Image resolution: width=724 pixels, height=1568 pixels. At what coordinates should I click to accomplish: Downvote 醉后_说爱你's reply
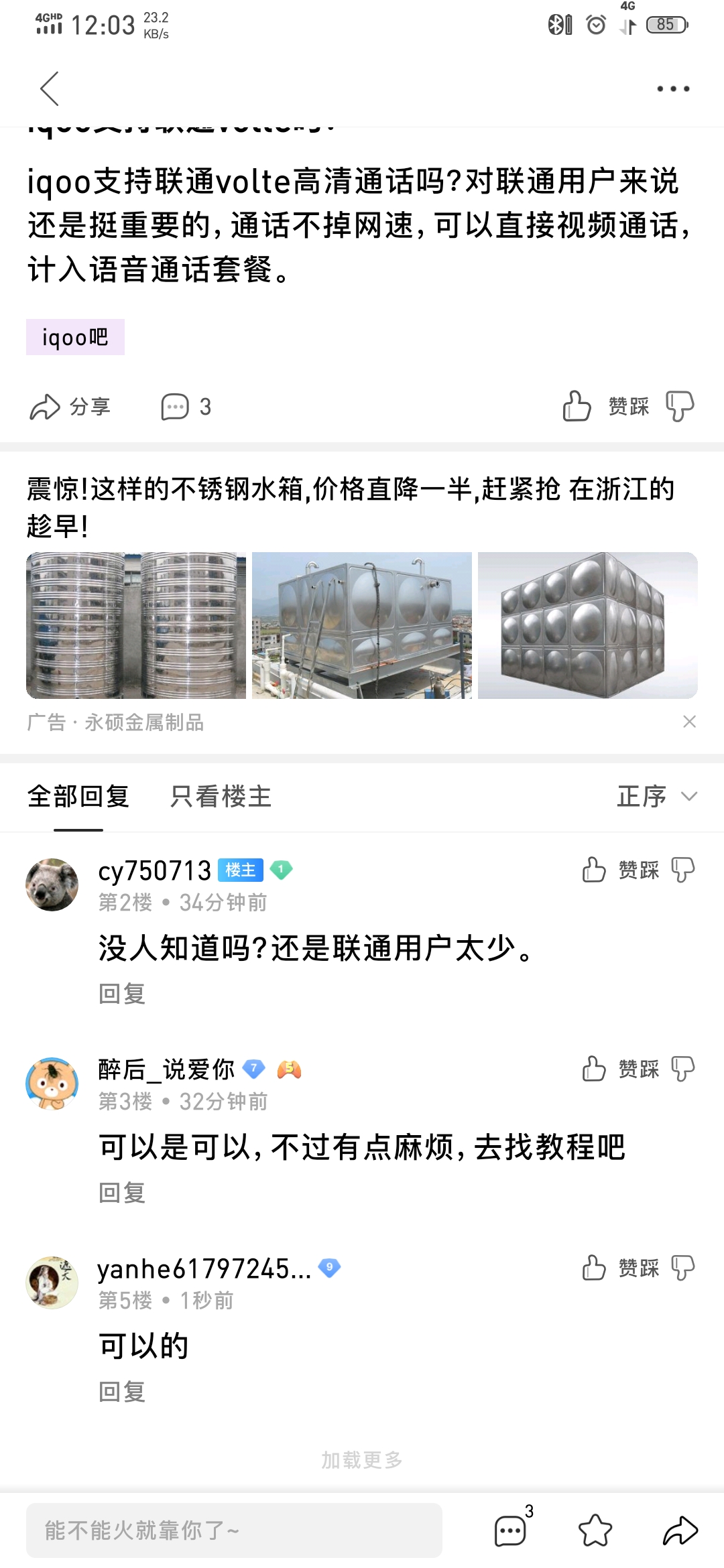(682, 1069)
